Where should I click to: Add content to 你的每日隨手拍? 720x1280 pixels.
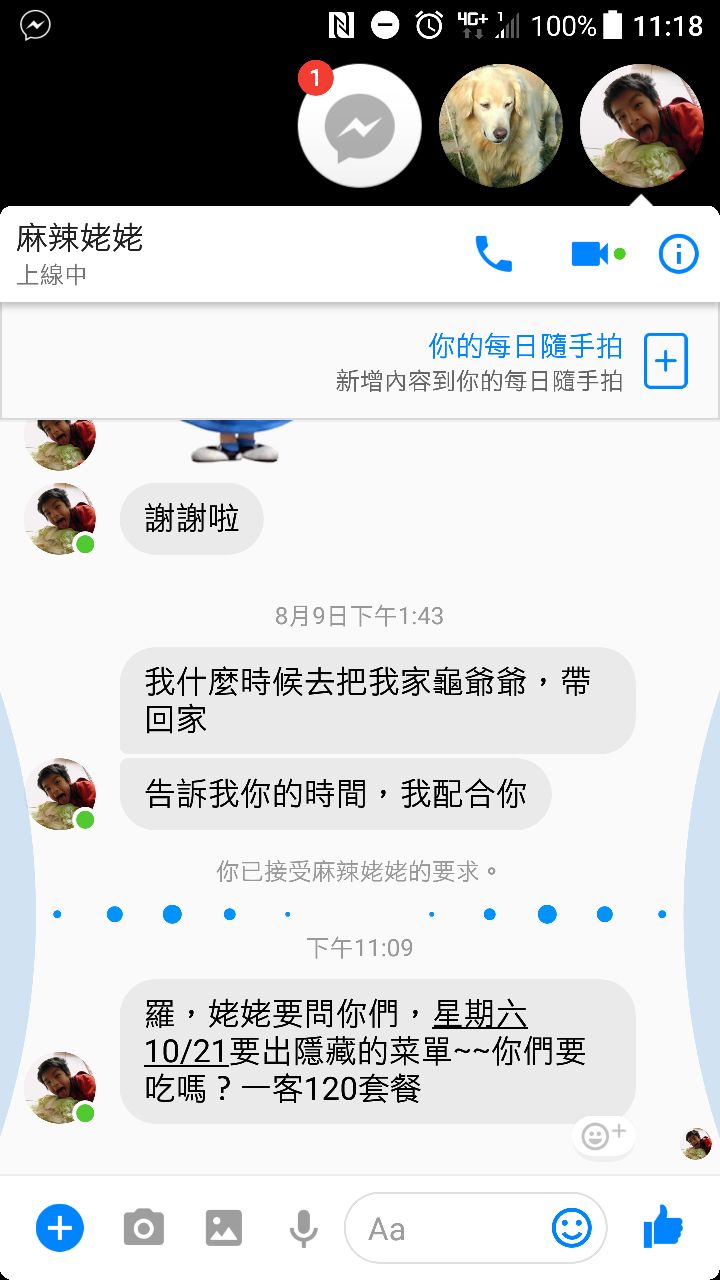pyautogui.click(x=665, y=361)
